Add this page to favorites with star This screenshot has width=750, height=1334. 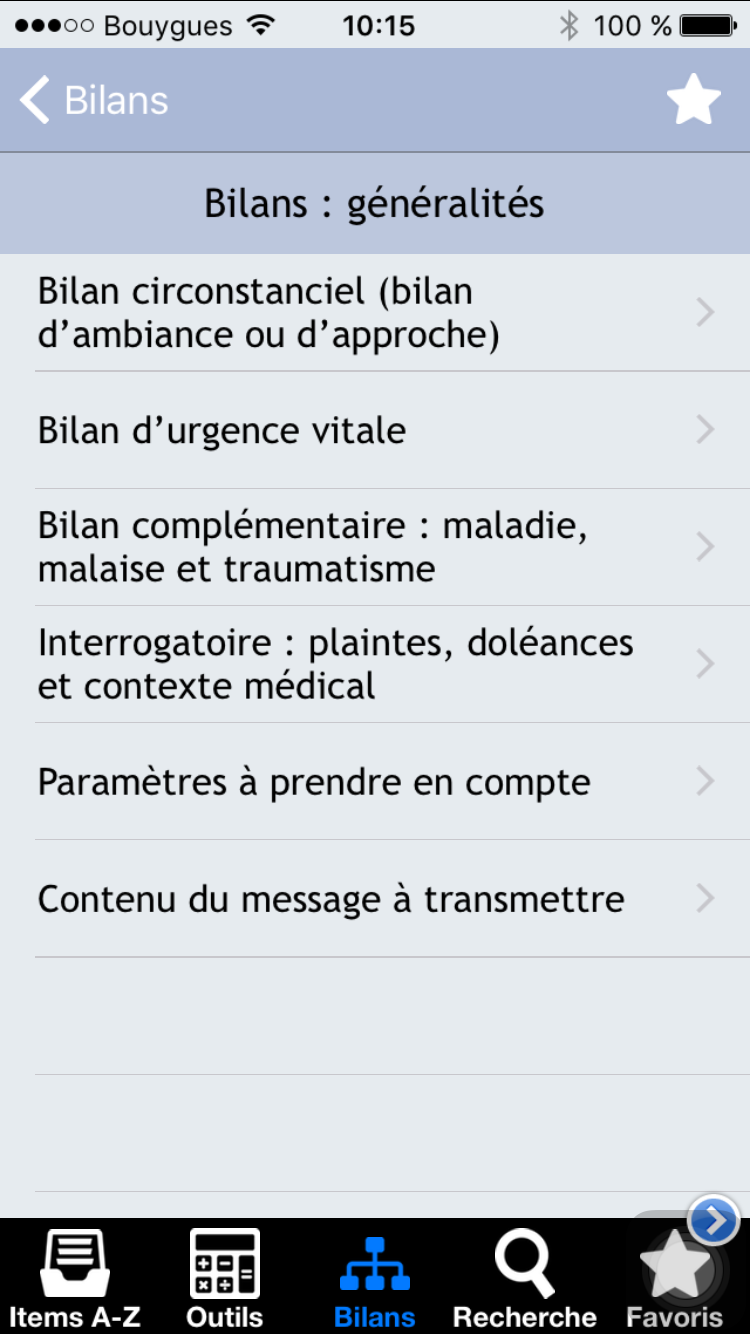click(693, 101)
